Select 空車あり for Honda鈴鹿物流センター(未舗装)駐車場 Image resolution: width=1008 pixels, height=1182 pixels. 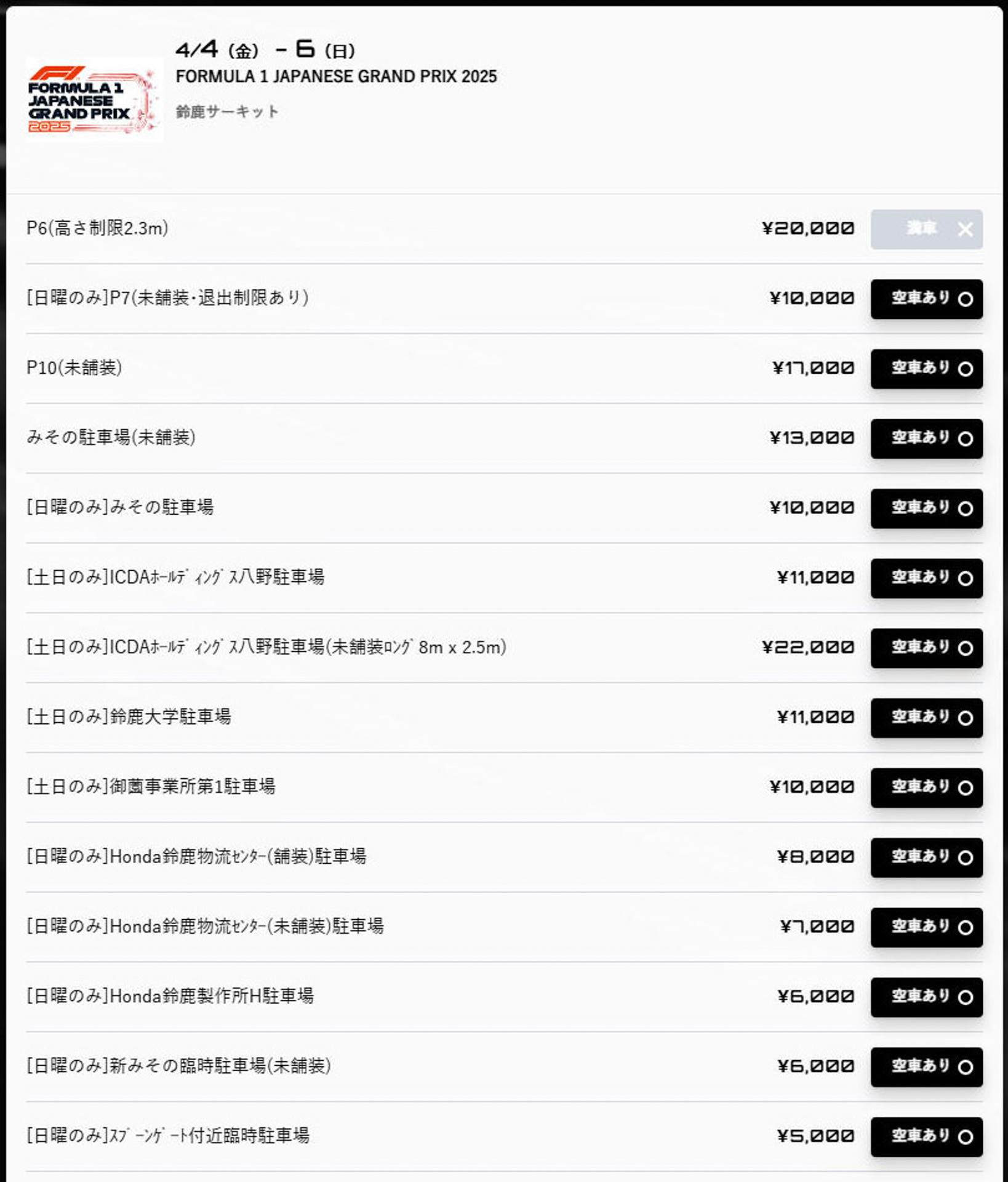(x=926, y=927)
